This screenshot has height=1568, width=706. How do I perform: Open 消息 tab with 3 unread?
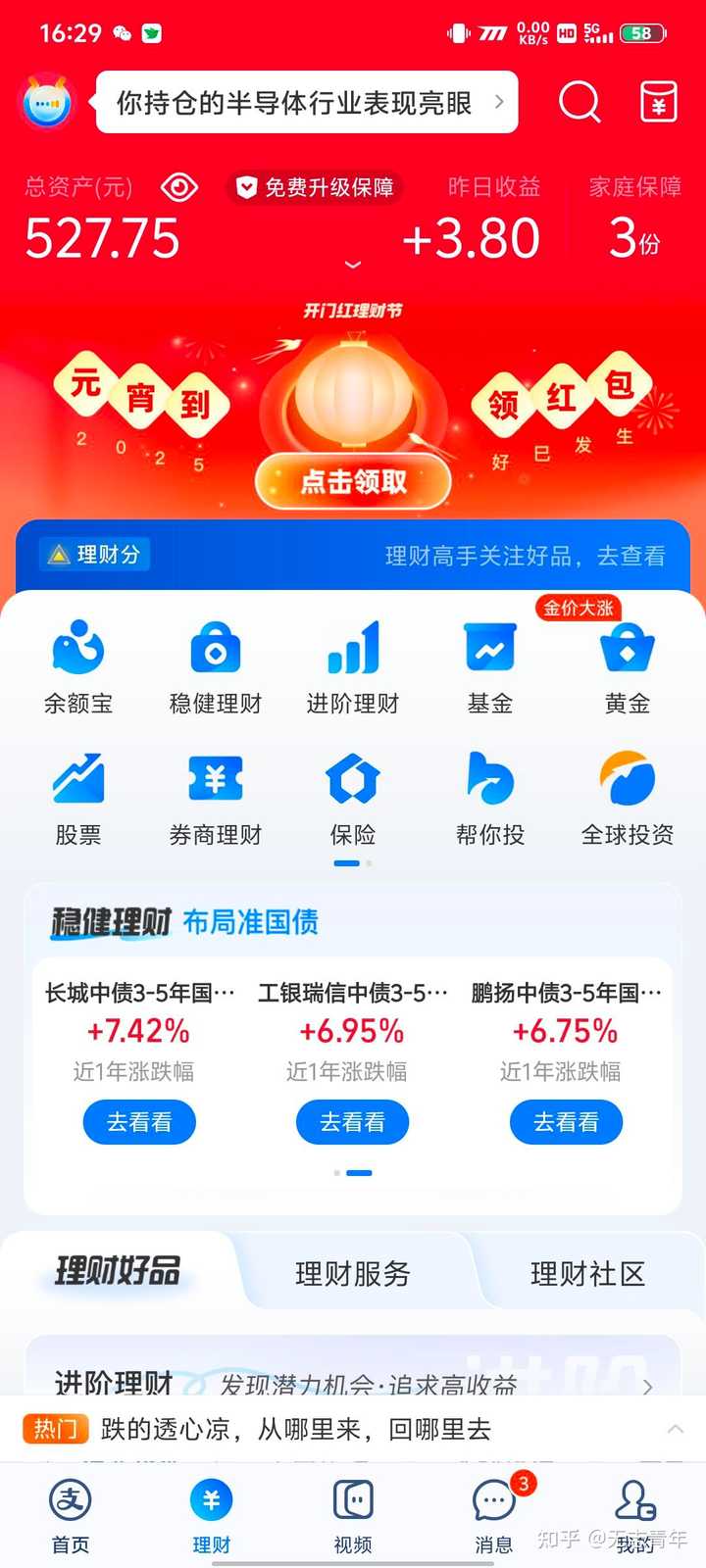click(x=494, y=1516)
